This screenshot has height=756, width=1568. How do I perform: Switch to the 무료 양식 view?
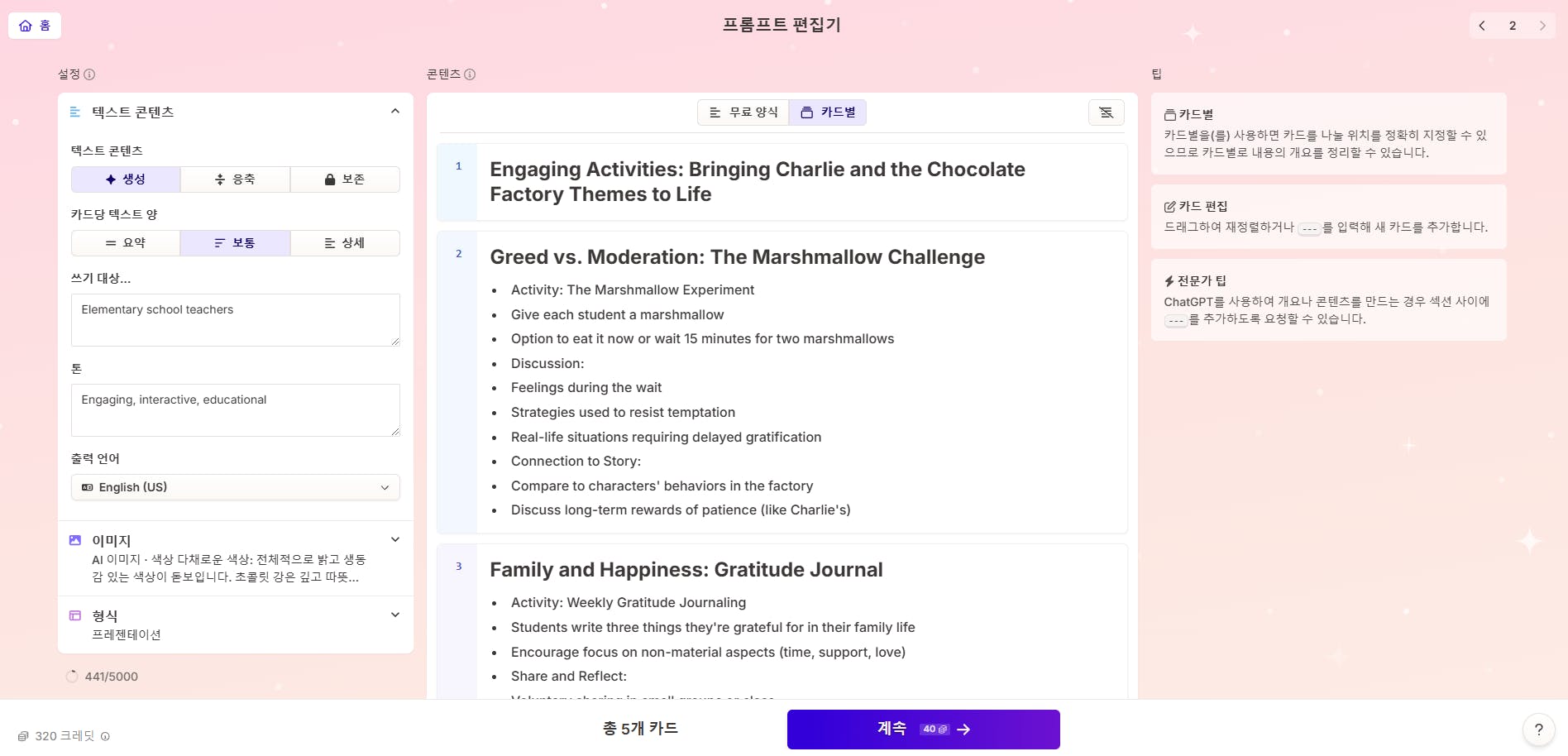point(743,112)
